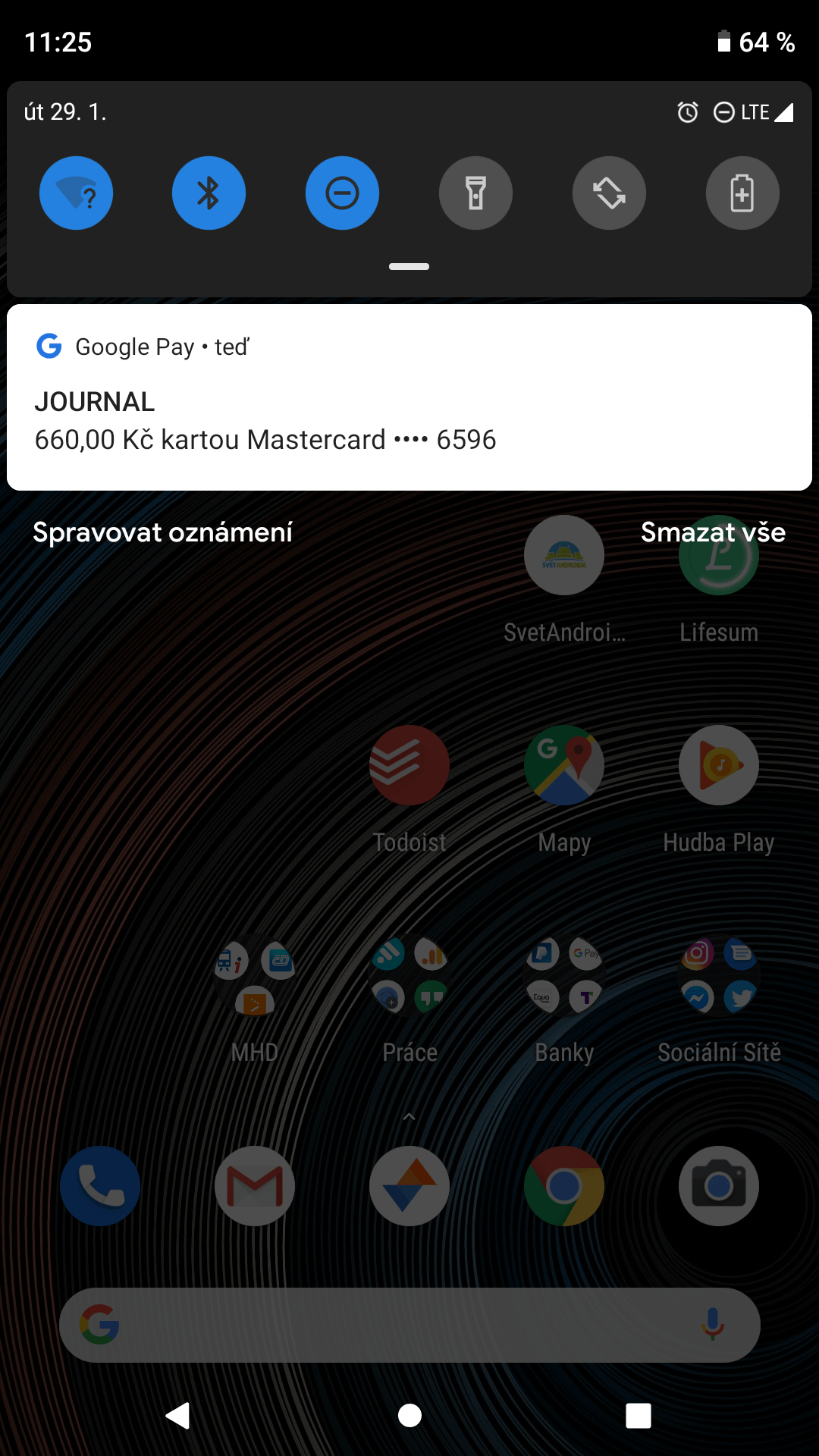Turn off Bluetooth quick tile
819x1456 pixels.
209,193
